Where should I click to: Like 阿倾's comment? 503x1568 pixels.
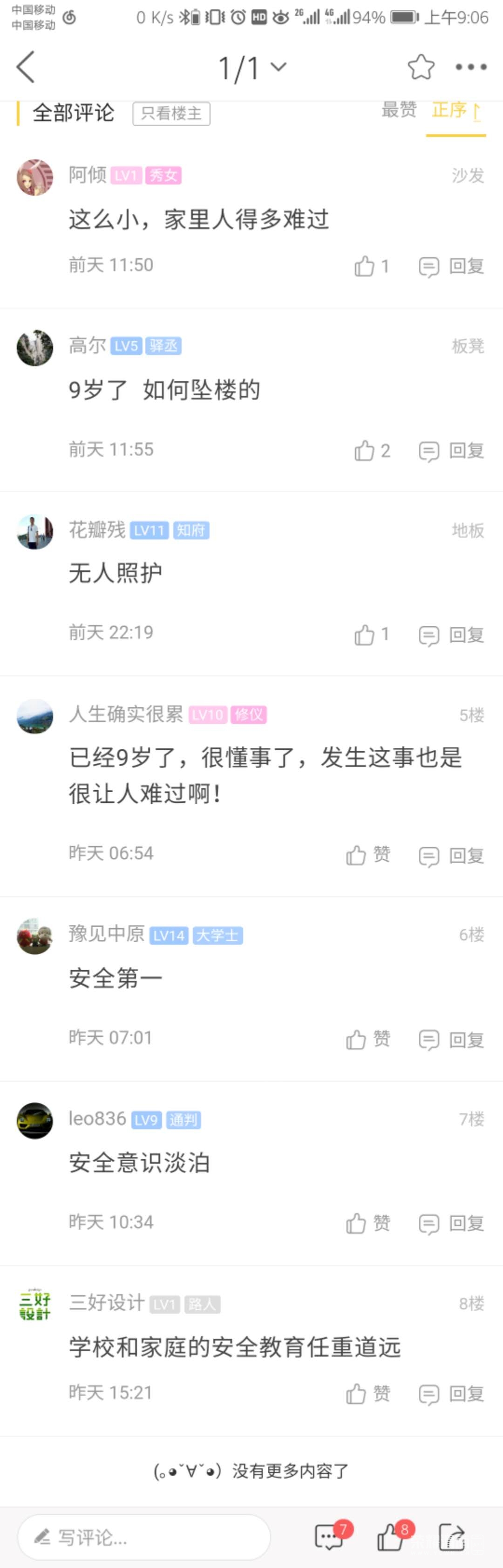click(x=371, y=267)
